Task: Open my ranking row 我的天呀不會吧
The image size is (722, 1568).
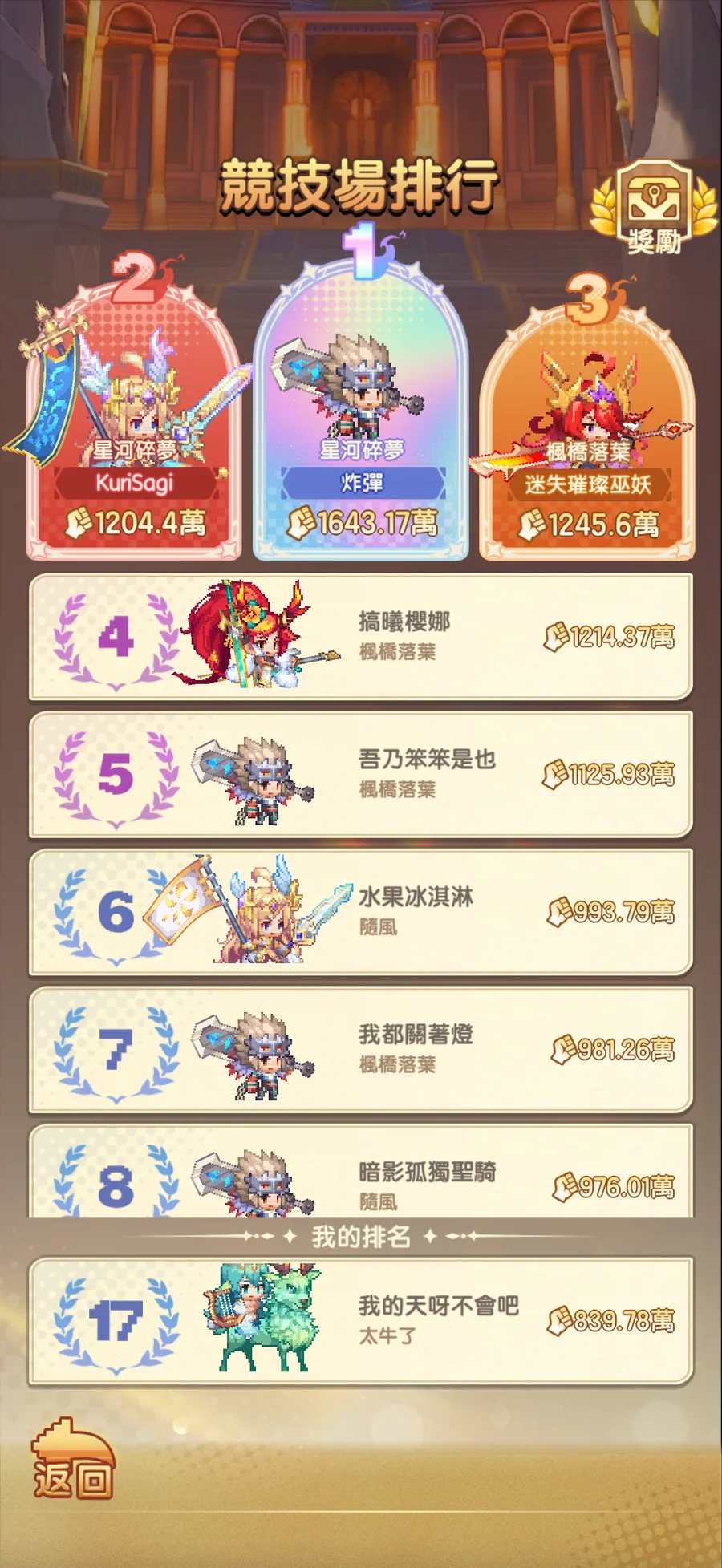Action: click(x=361, y=1321)
